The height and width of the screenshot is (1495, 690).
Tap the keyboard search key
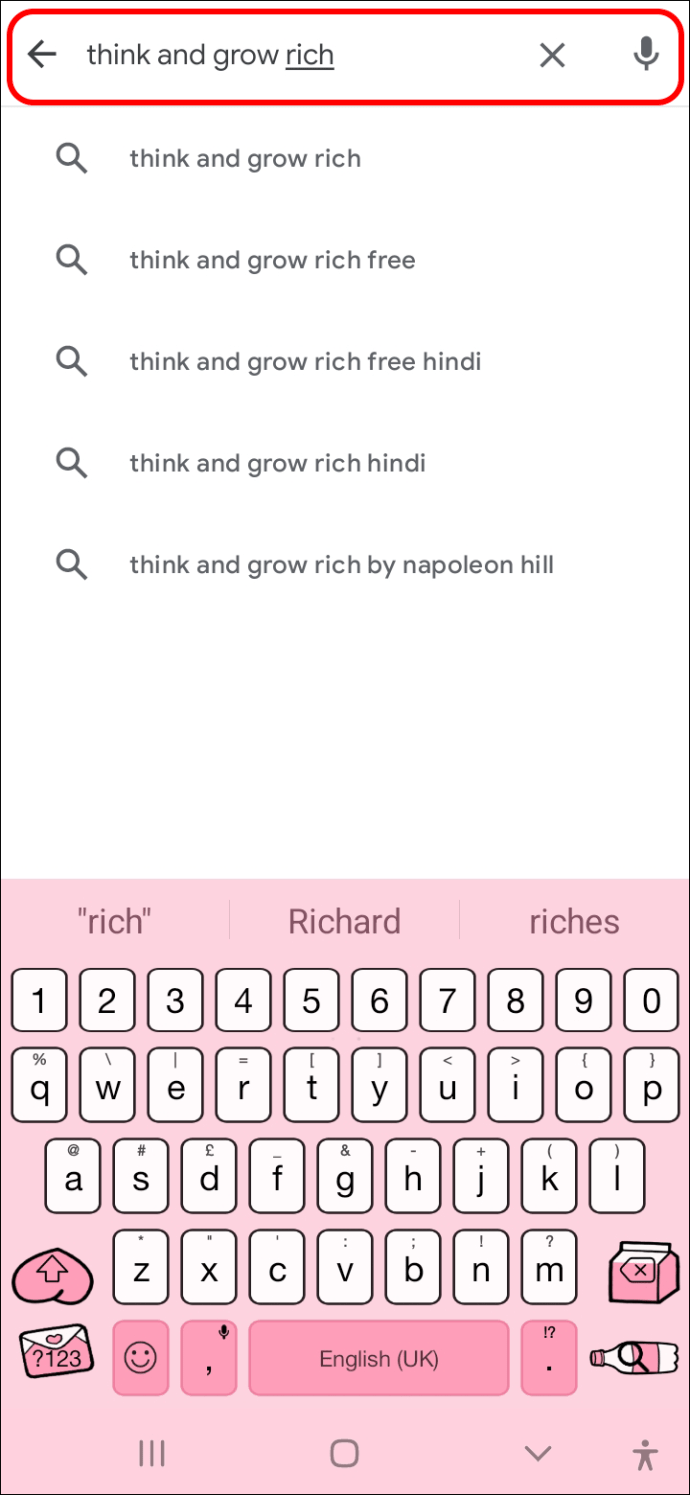point(634,1357)
